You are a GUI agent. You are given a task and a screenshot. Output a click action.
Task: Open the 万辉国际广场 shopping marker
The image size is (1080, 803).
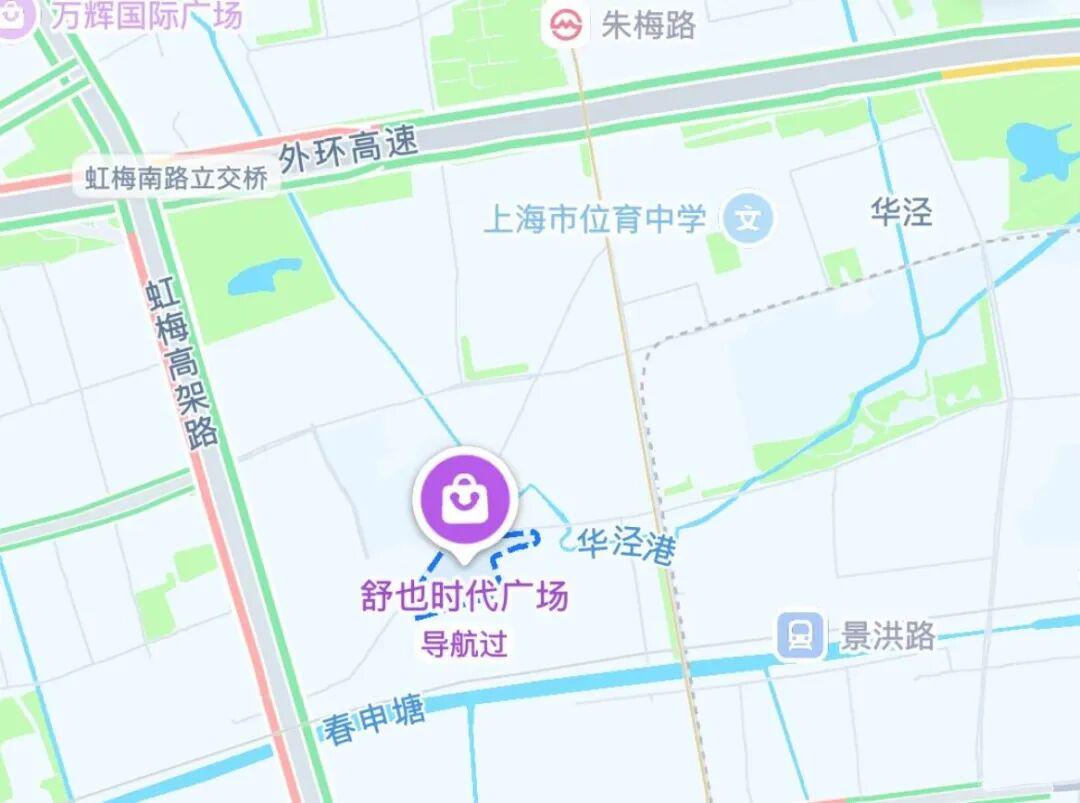tap(14, 18)
